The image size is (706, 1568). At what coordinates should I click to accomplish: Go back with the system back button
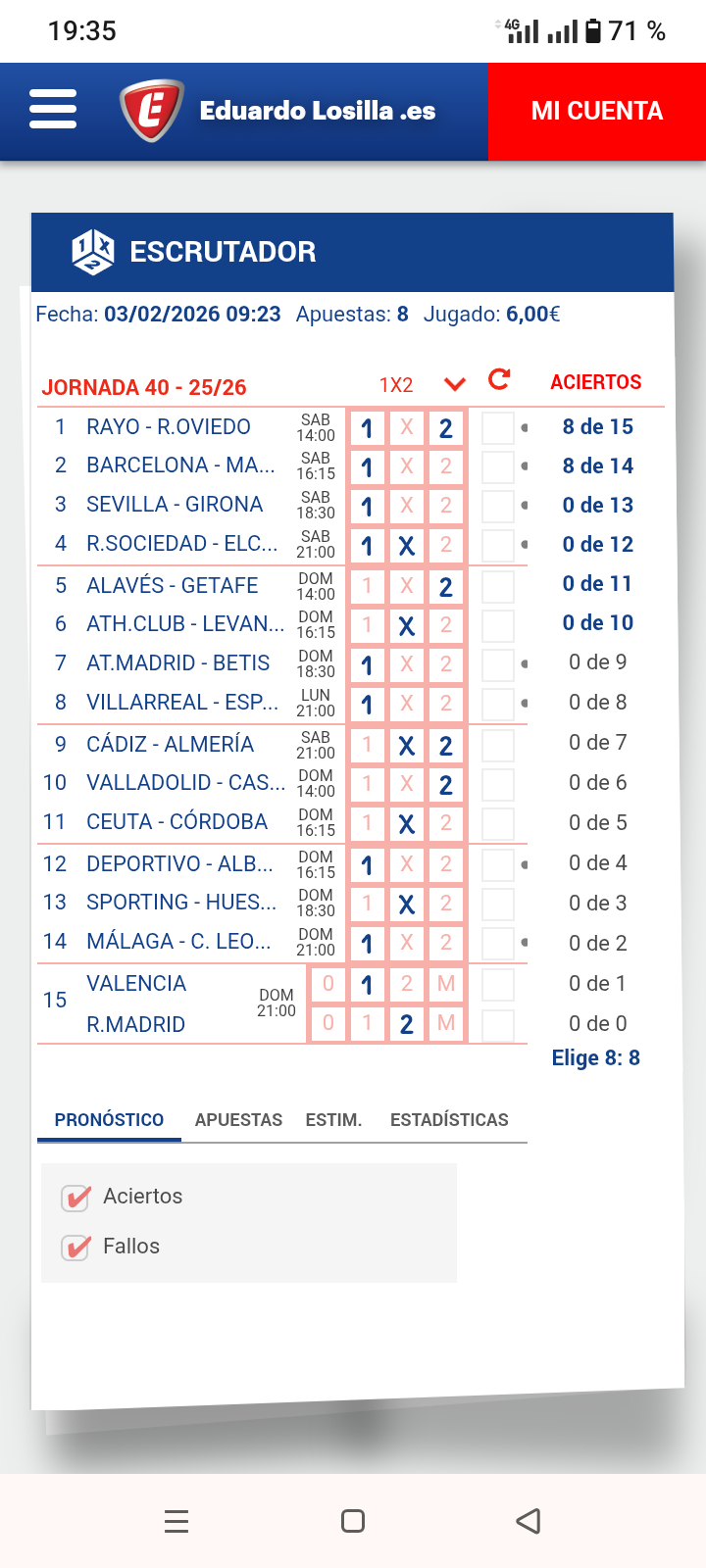click(x=529, y=1521)
